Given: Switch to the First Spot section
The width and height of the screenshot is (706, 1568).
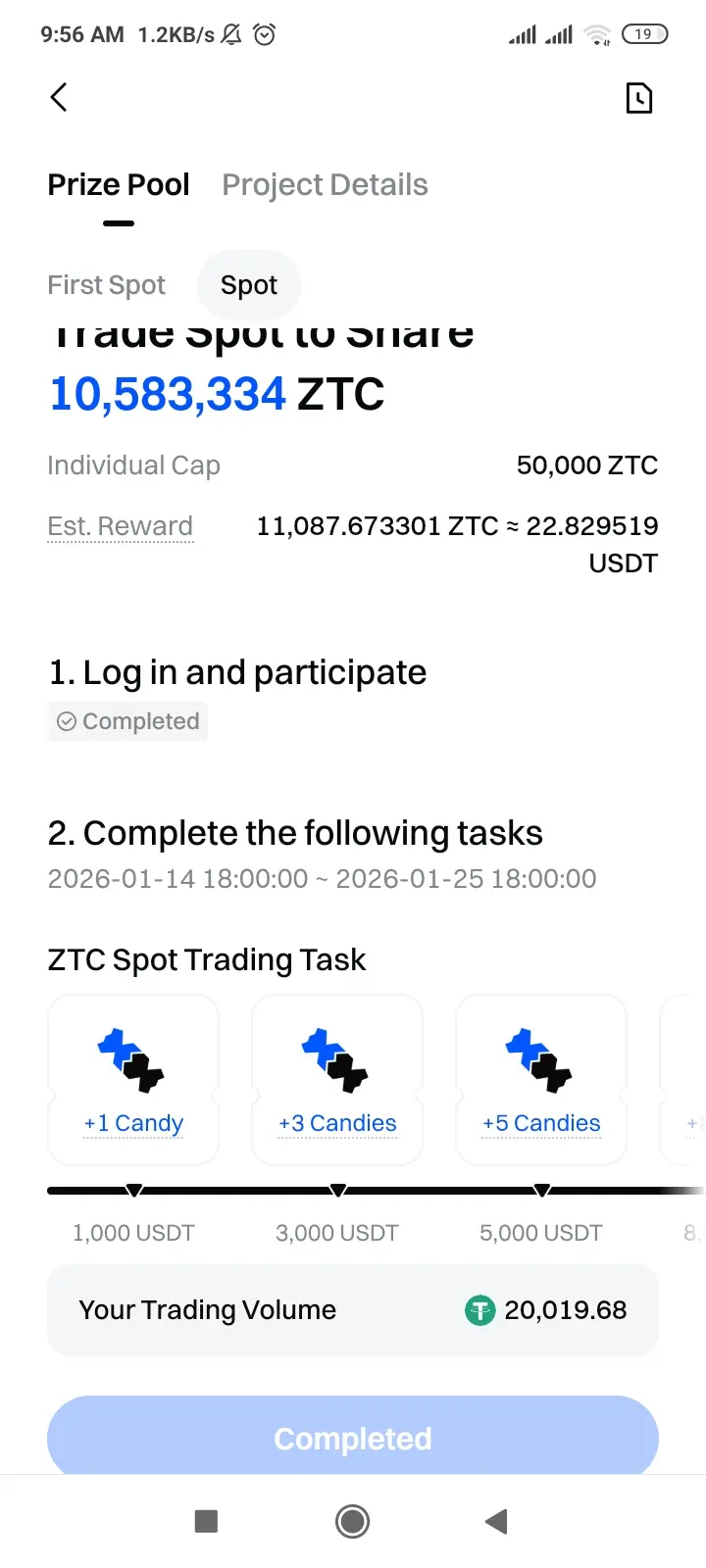Looking at the screenshot, I should coord(106,285).
